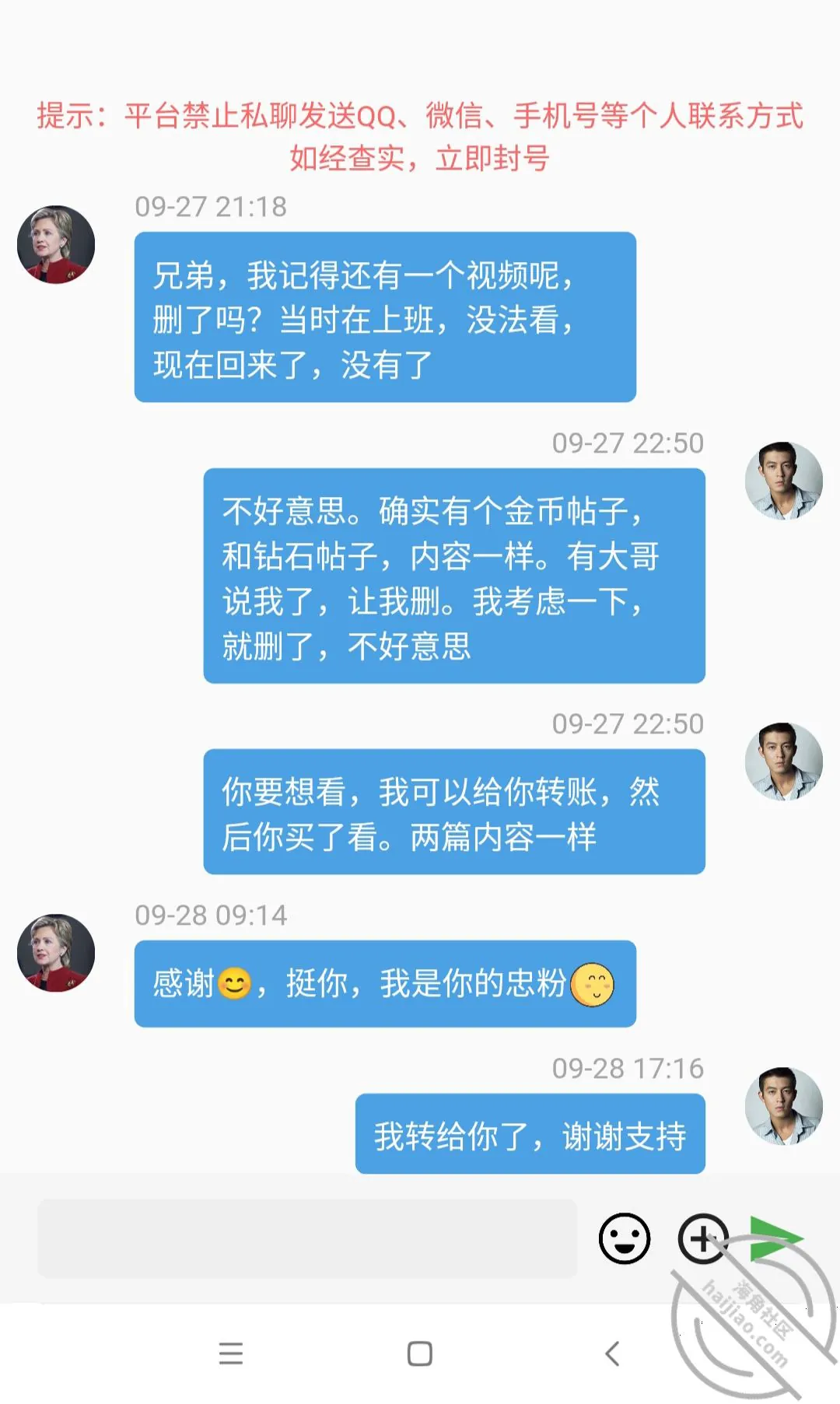Open the emoji picker

(x=625, y=1238)
